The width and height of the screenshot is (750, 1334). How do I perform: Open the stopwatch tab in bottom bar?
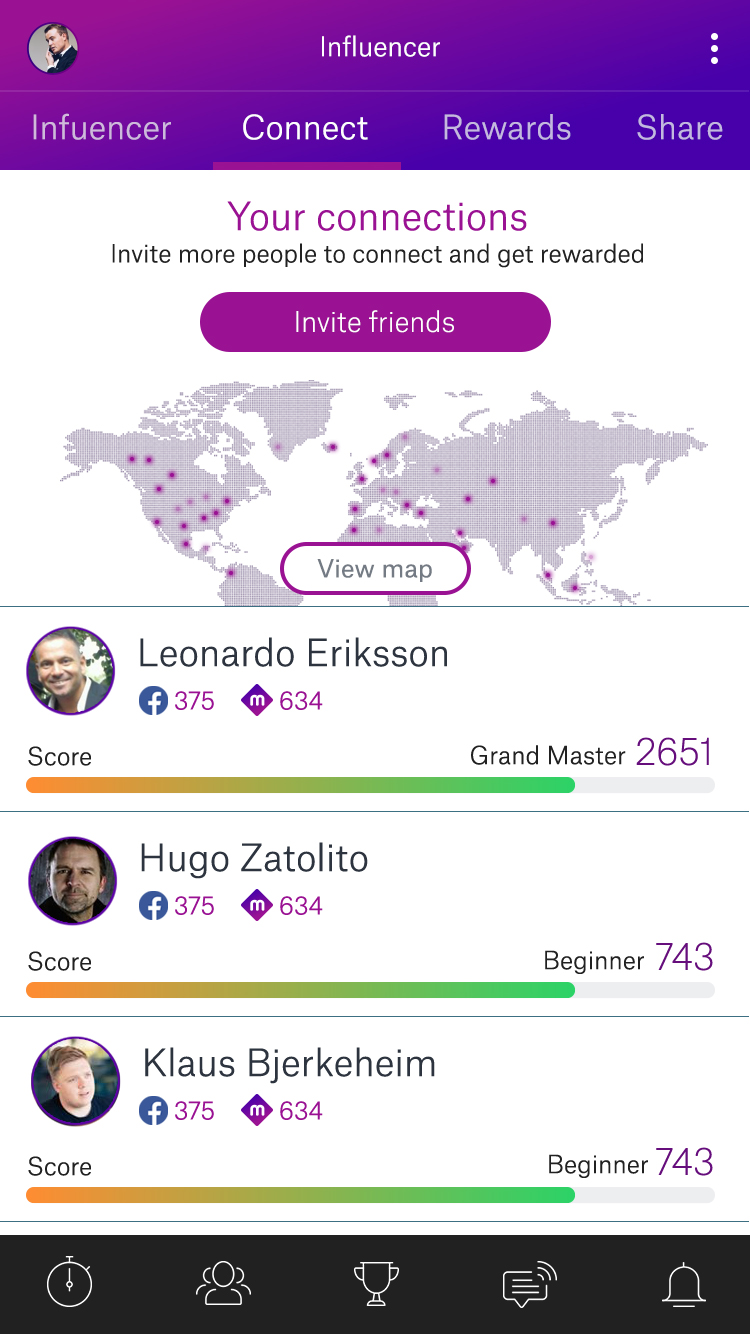(69, 1283)
